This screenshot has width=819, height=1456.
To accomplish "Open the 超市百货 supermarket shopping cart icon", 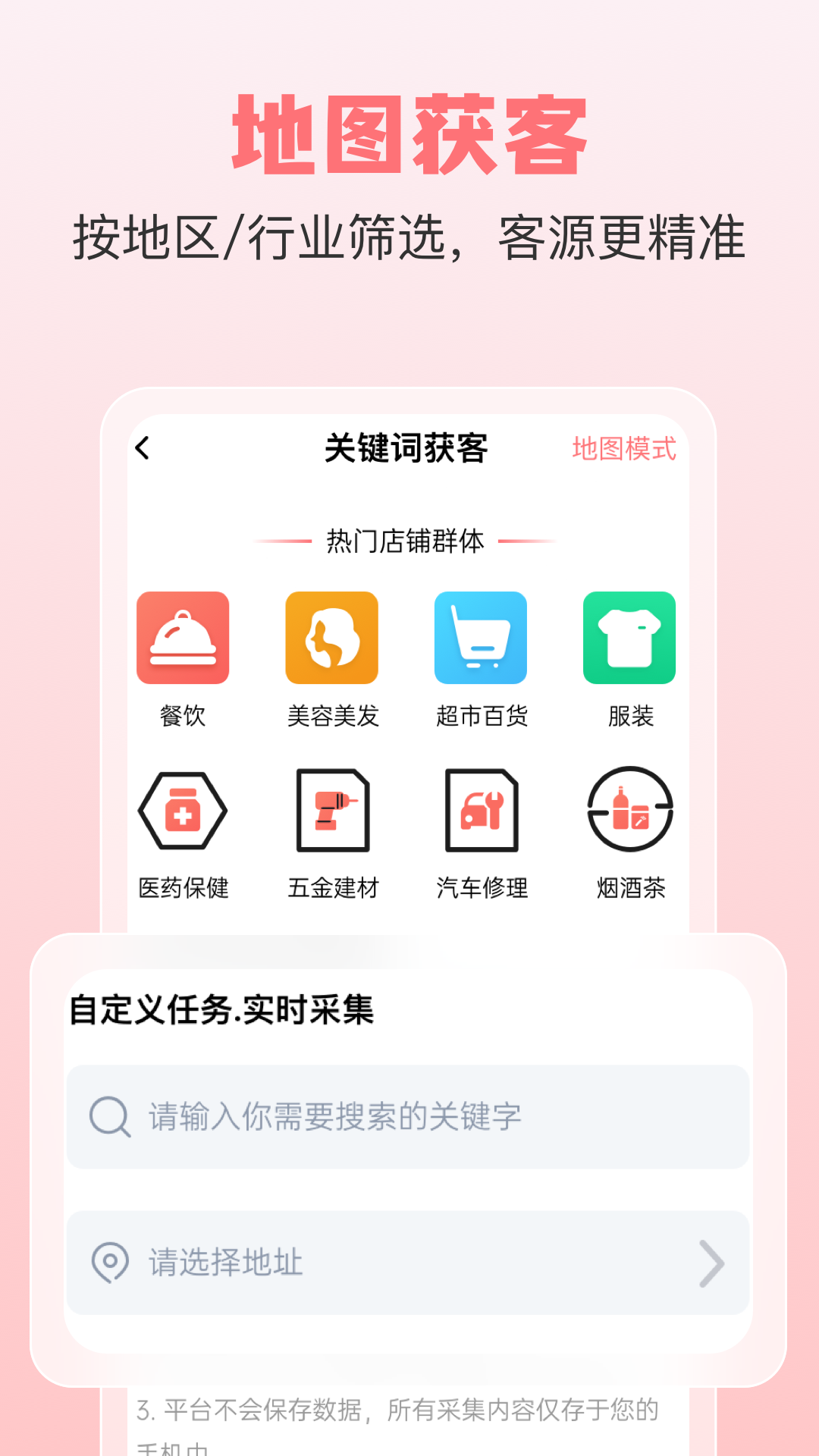I will (480, 637).
